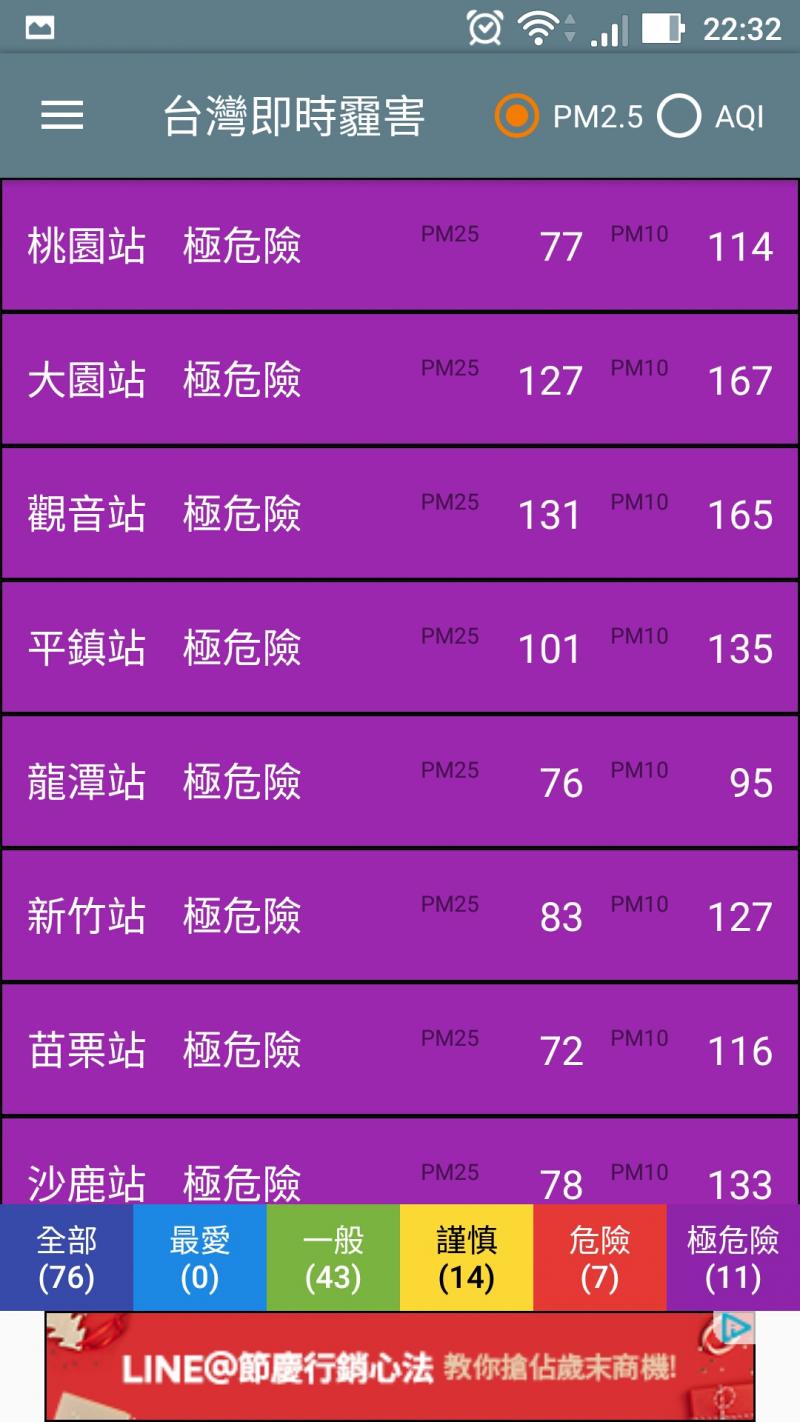Show the 極危險 (11) stations tab
Viewport: 800px width, 1422px height.
click(x=733, y=1258)
